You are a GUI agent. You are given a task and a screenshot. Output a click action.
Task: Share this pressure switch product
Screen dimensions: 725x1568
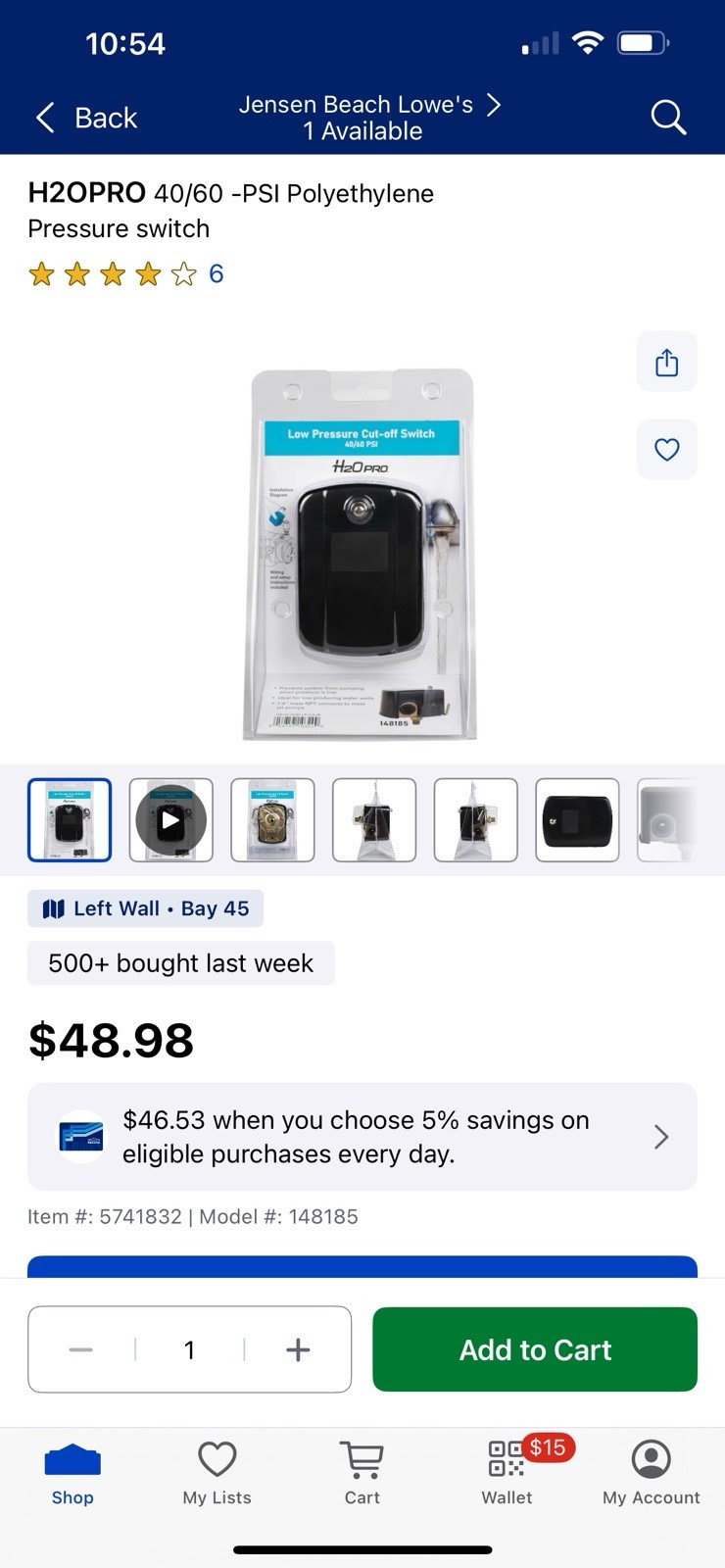(666, 363)
